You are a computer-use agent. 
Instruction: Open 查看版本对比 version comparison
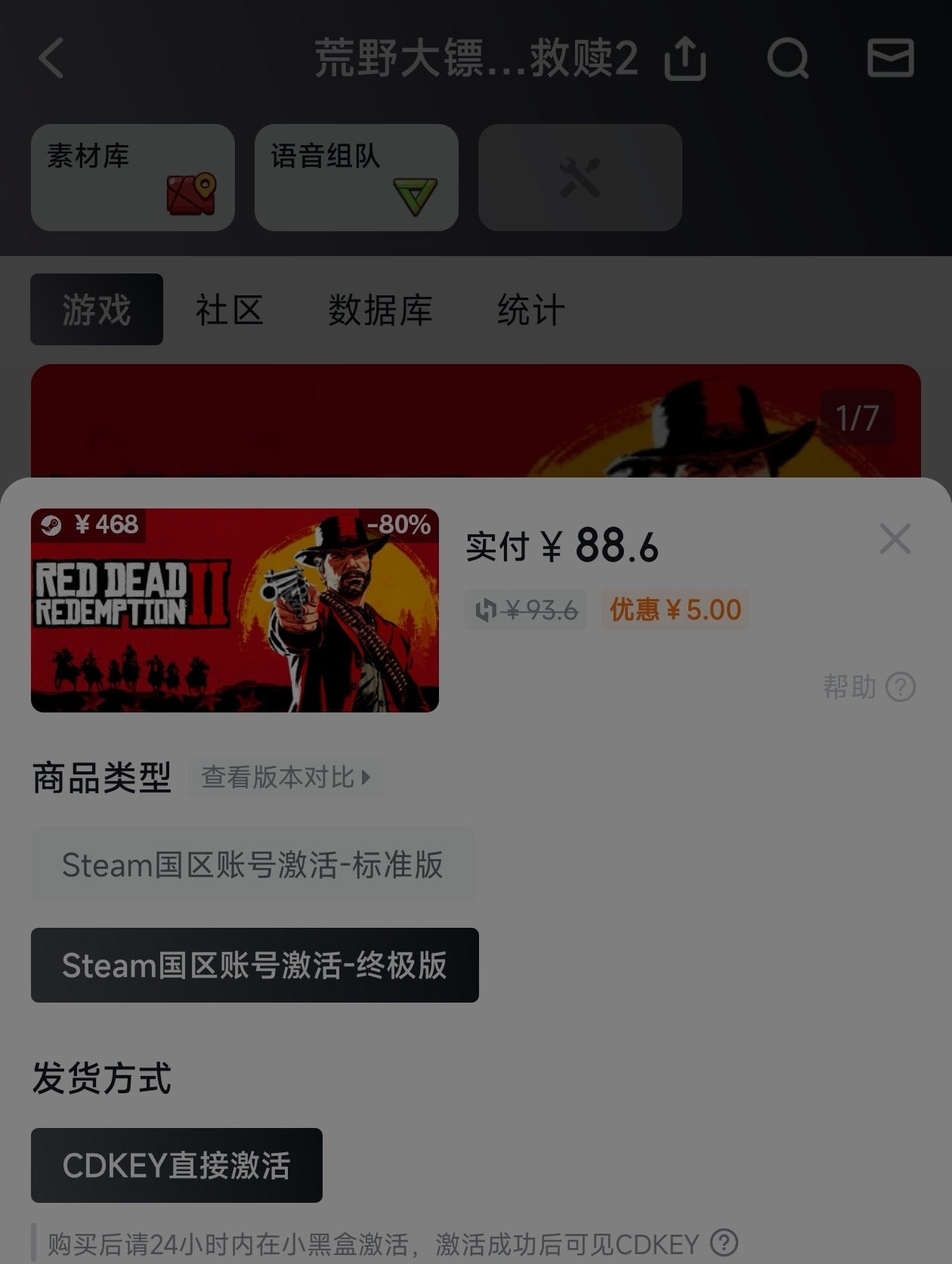coord(286,777)
